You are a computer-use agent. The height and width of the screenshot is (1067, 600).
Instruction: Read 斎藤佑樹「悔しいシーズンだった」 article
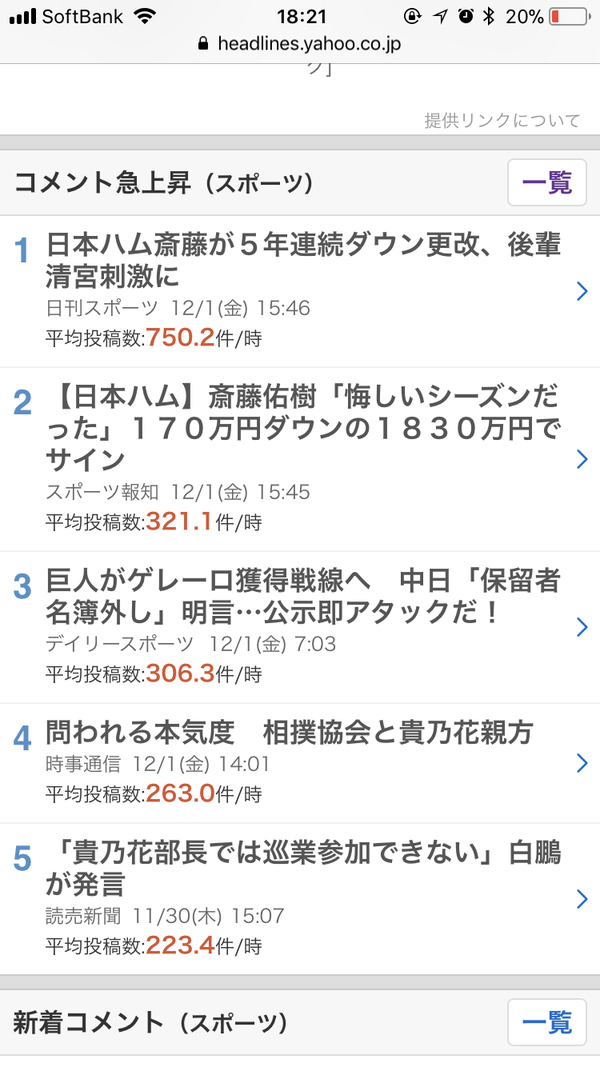pyautogui.click(x=303, y=430)
